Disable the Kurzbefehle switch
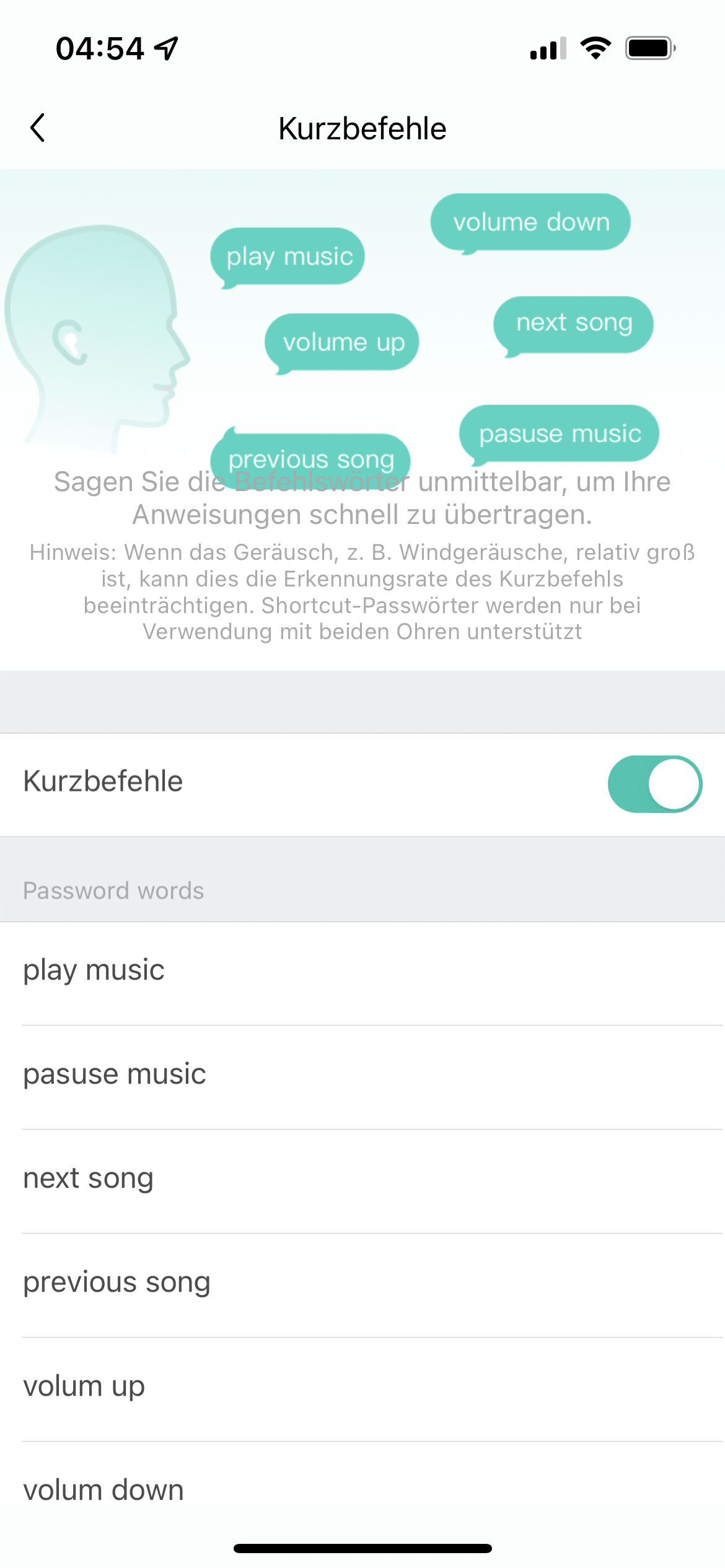The width and height of the screenshot is (725, 1568). coord(654,783)
